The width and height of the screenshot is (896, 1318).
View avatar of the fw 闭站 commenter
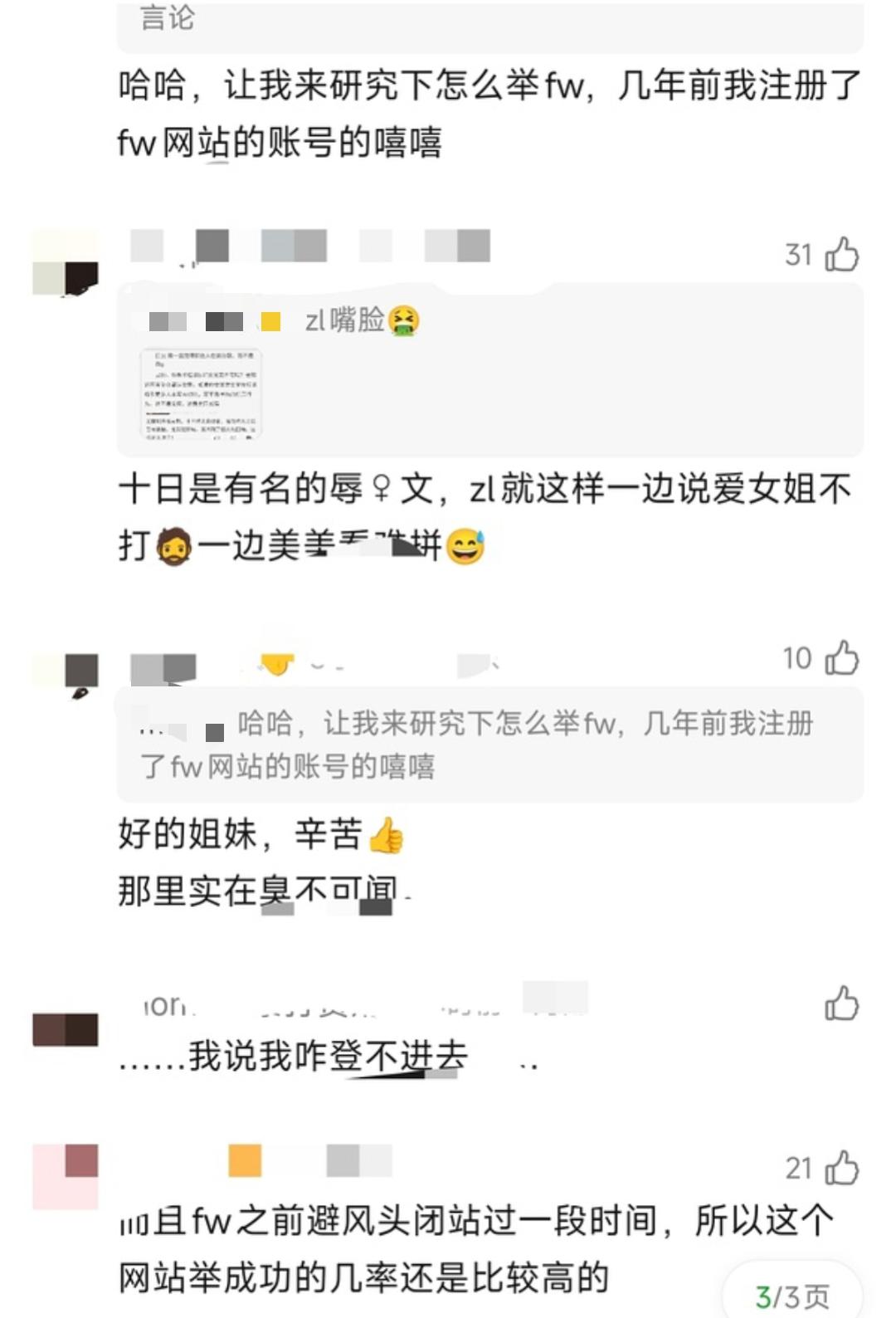pos(65,1175)
